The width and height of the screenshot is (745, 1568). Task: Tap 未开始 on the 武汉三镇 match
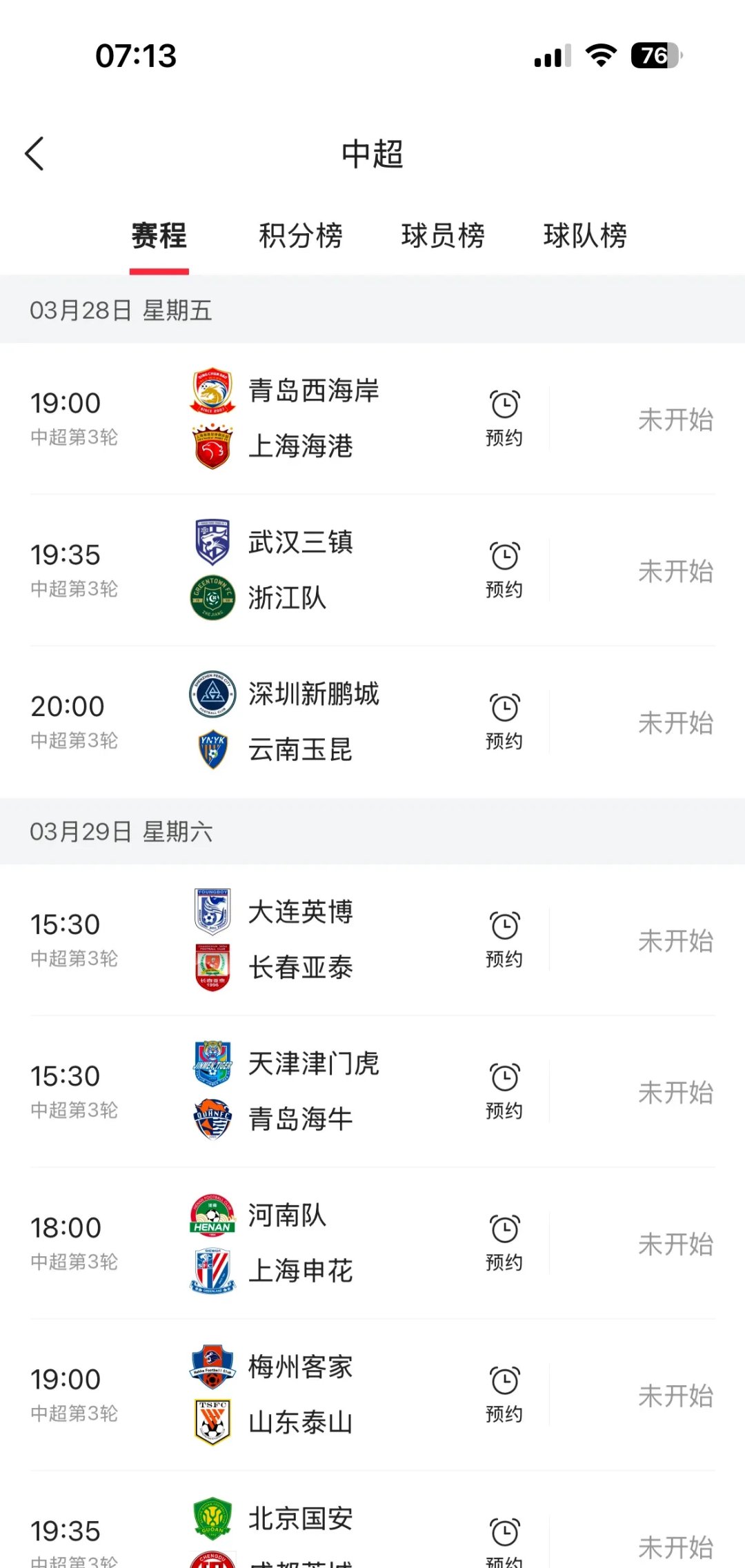point(676,570)
